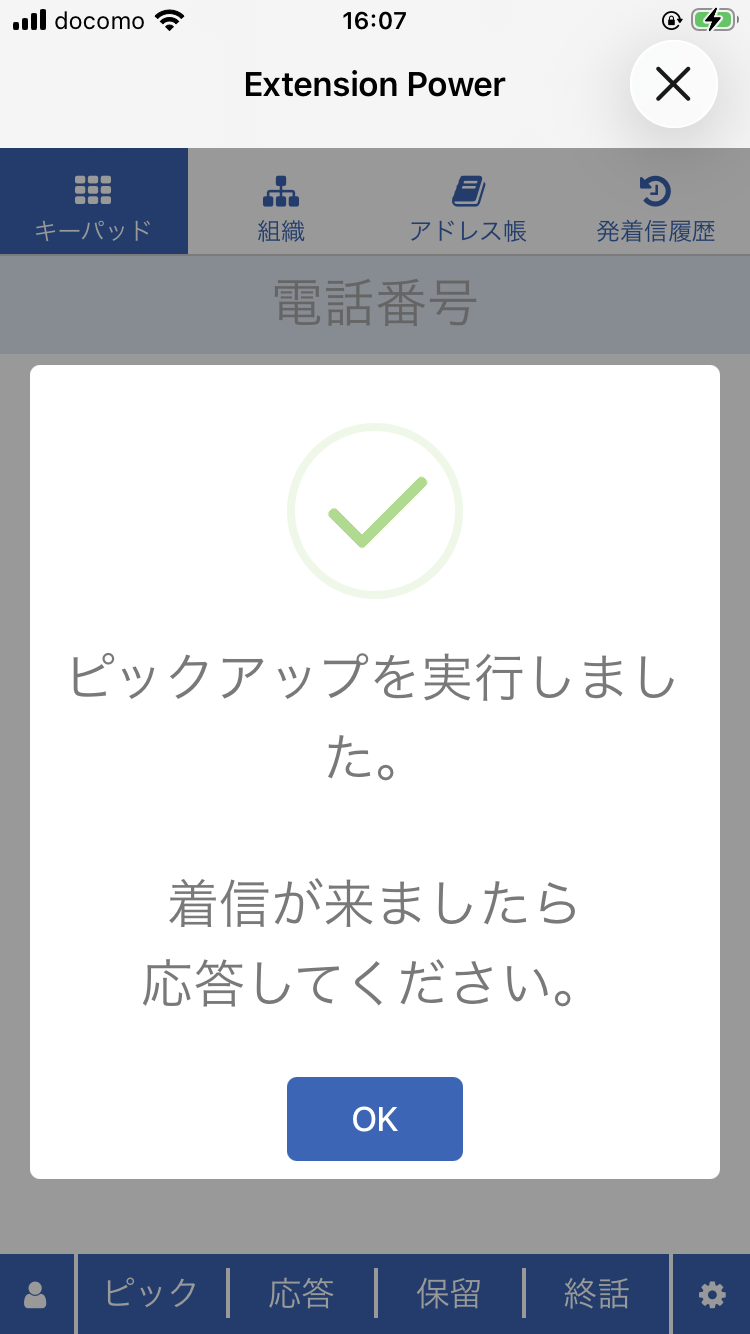
Task: Tap the cellular signal bars indicator
Action: [x=27, y=19]
